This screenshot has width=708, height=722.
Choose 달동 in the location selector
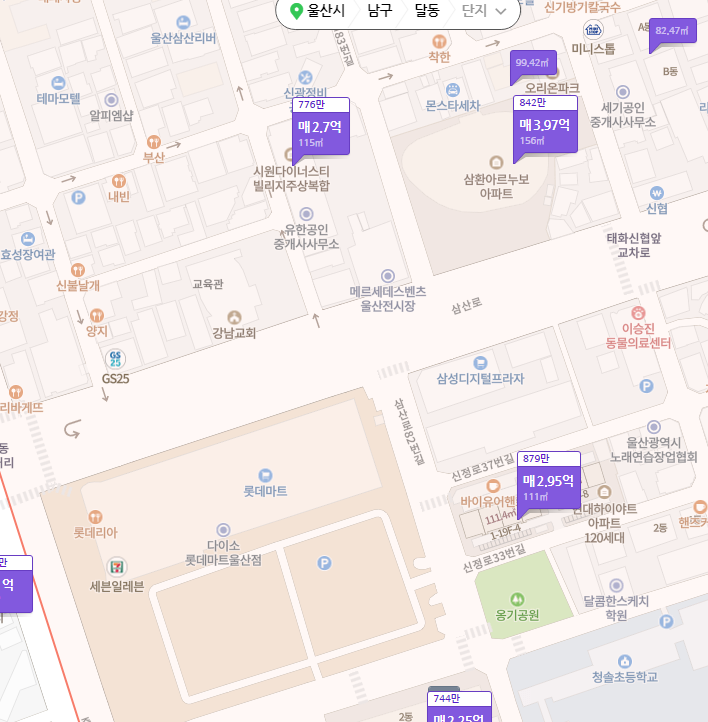(427, 11)
